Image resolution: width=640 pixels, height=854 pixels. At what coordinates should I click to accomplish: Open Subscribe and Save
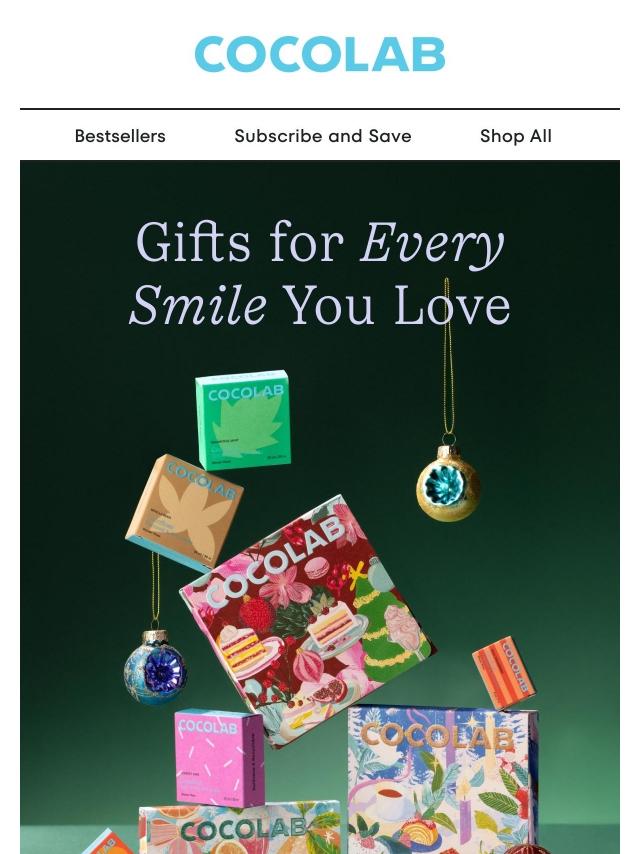[322, 136]
